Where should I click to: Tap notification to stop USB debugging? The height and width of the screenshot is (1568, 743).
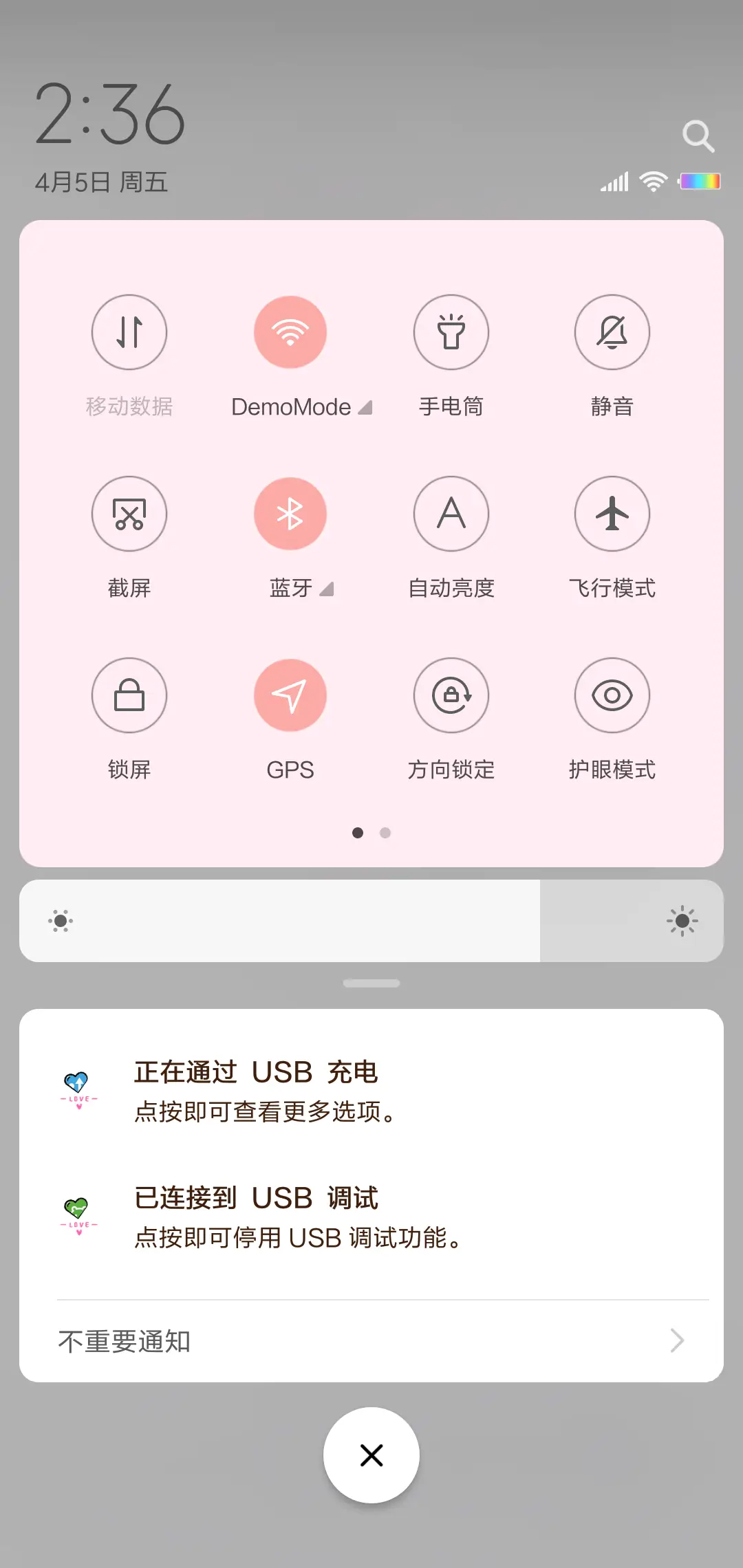tap(371, 1216)
